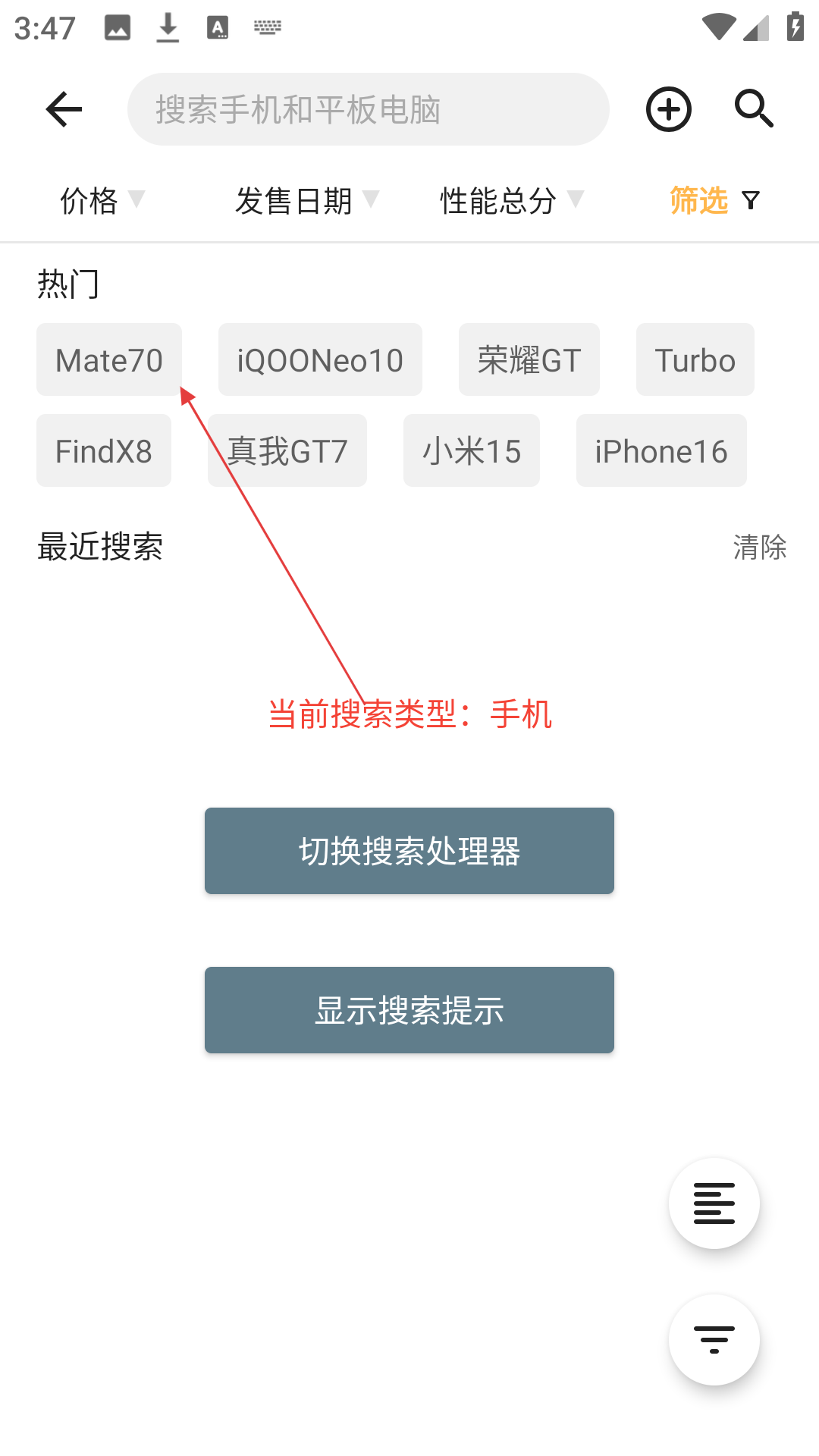Viewport: 819px width, 1456px height.
Task: Select the FindX8 chip
Action: pos(104,450)
